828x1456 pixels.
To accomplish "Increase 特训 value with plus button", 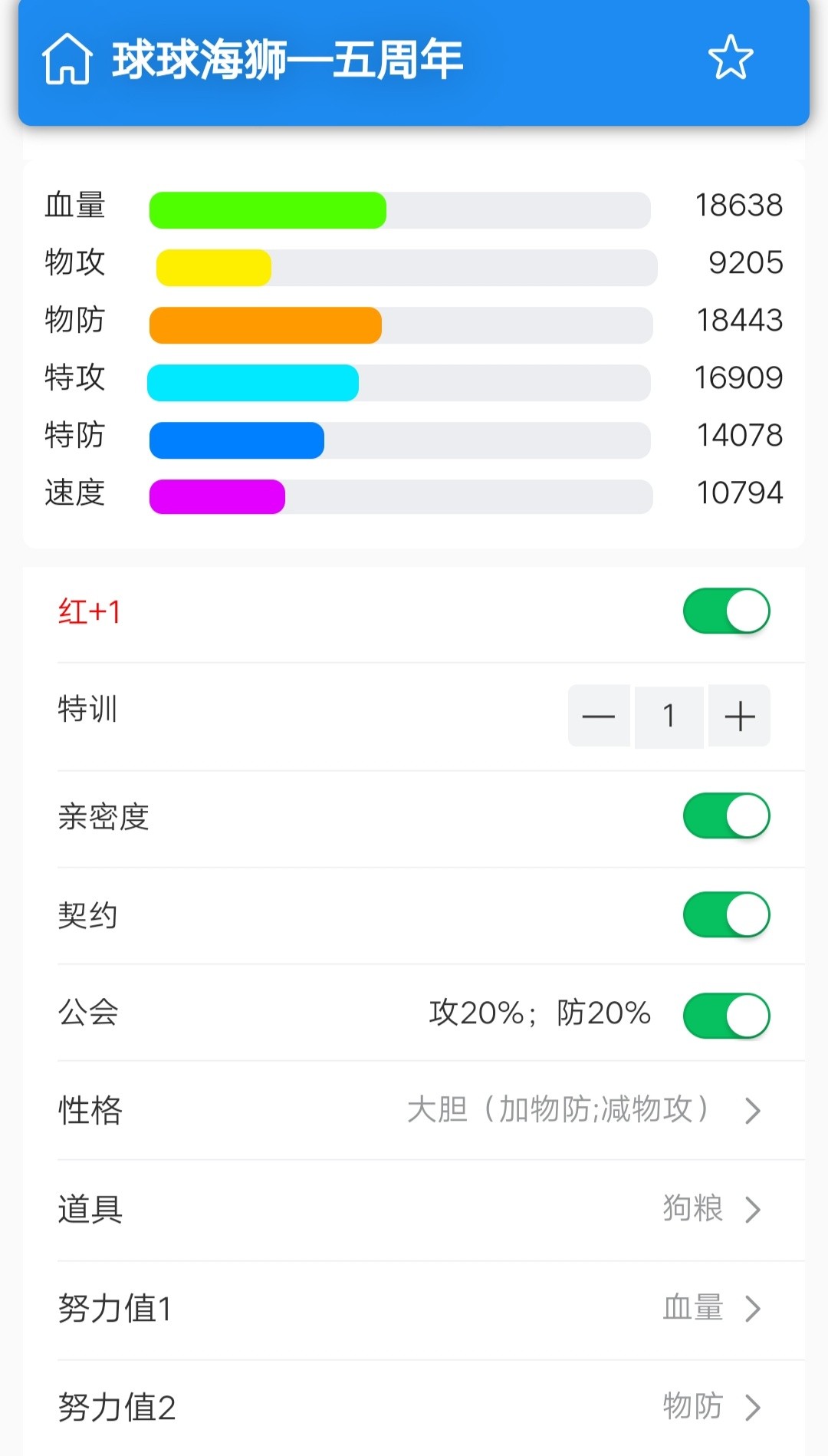I will pos(739,716).
